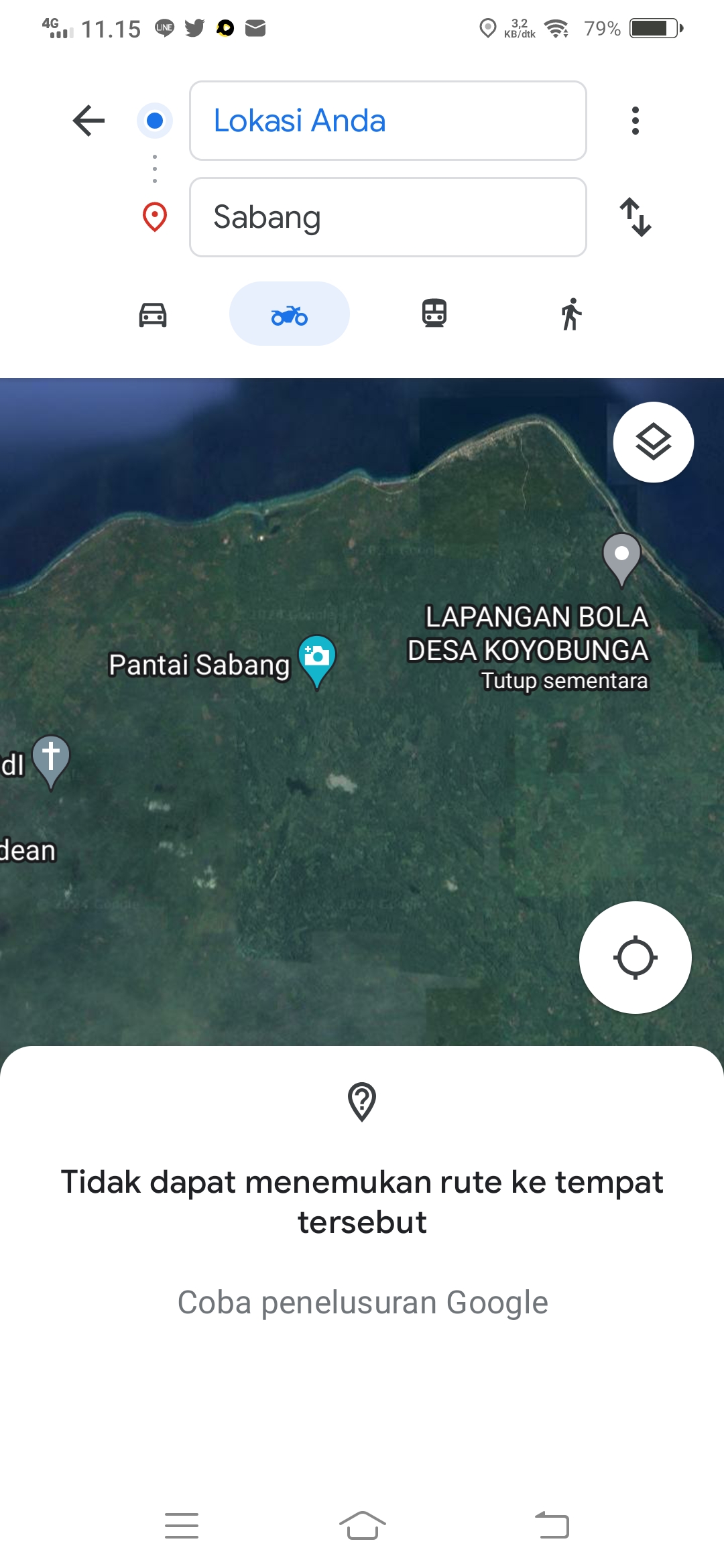Edit the Sabang destination field
Image resolution: width=724 pixels, height=1568 pixels.
click(388, 217)
